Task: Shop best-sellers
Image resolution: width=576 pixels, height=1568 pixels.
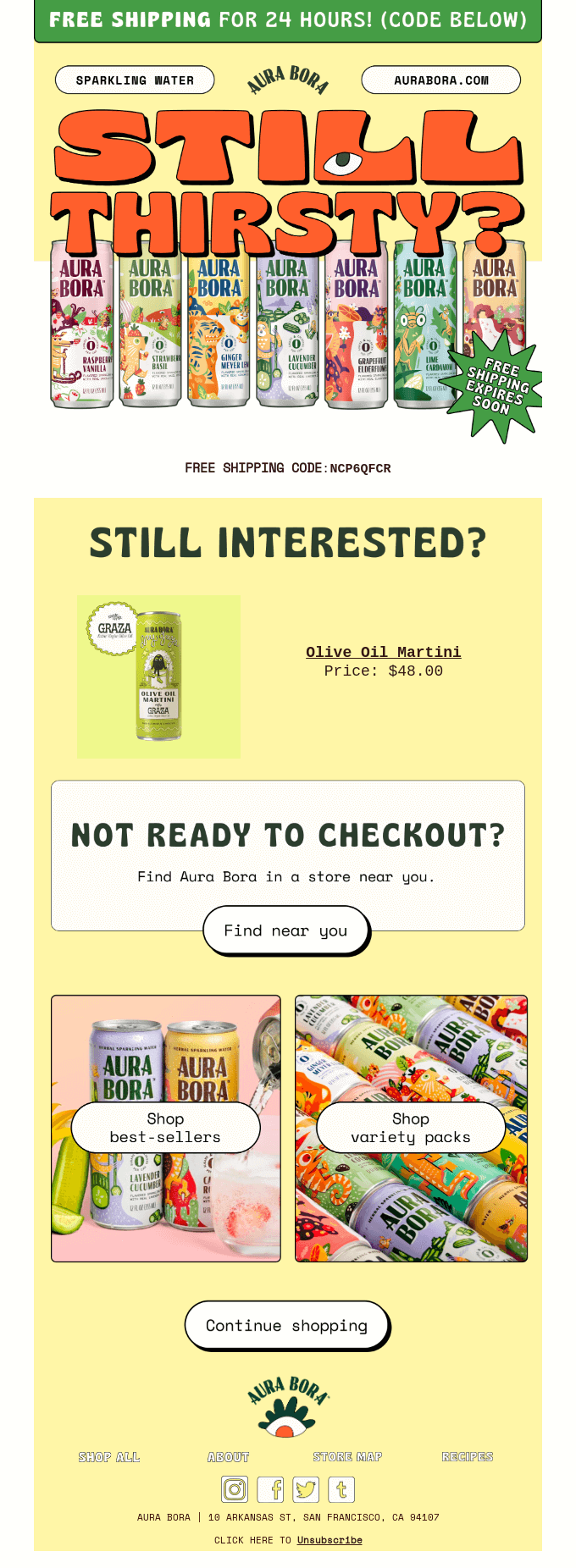Action: tap(165, 1128)
